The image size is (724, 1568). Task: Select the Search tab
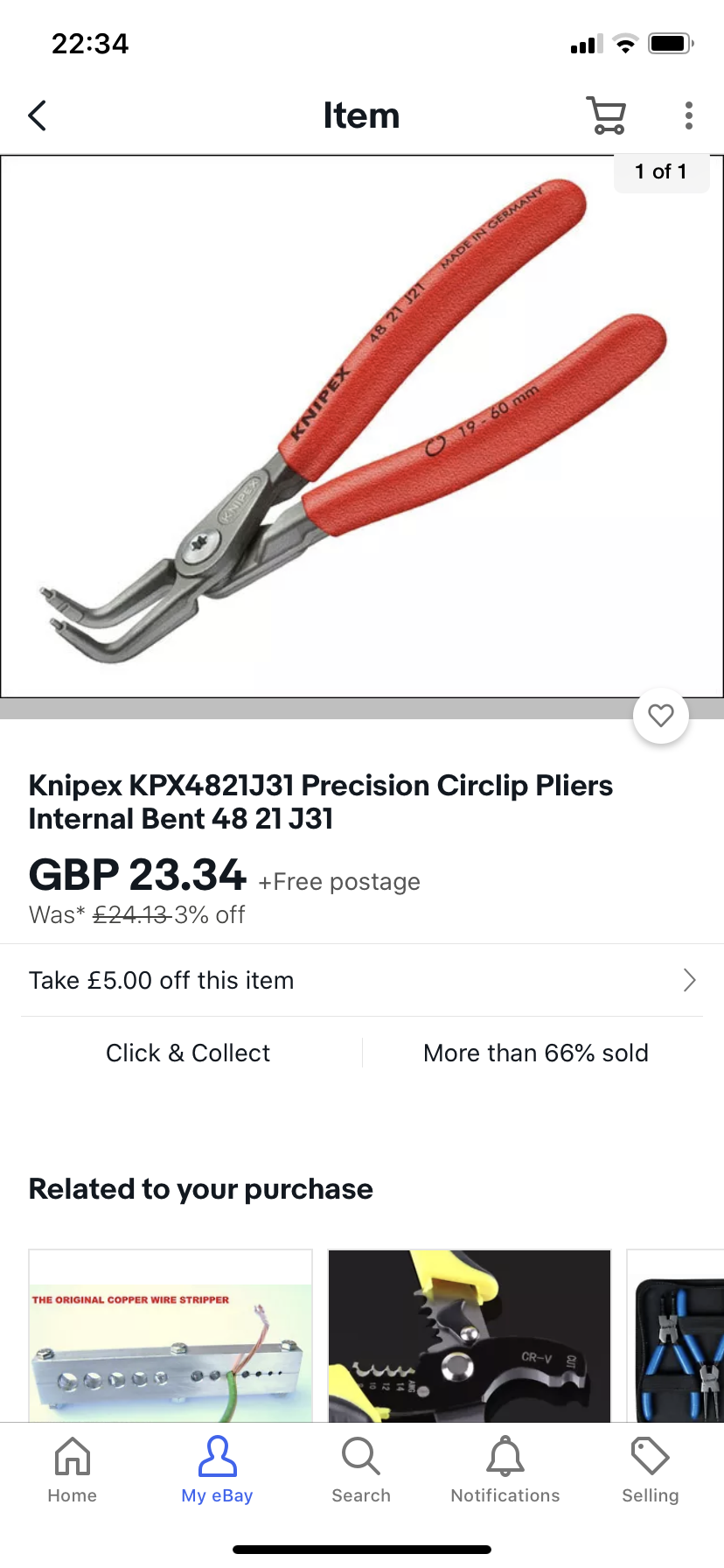[x=361, y=1470]
